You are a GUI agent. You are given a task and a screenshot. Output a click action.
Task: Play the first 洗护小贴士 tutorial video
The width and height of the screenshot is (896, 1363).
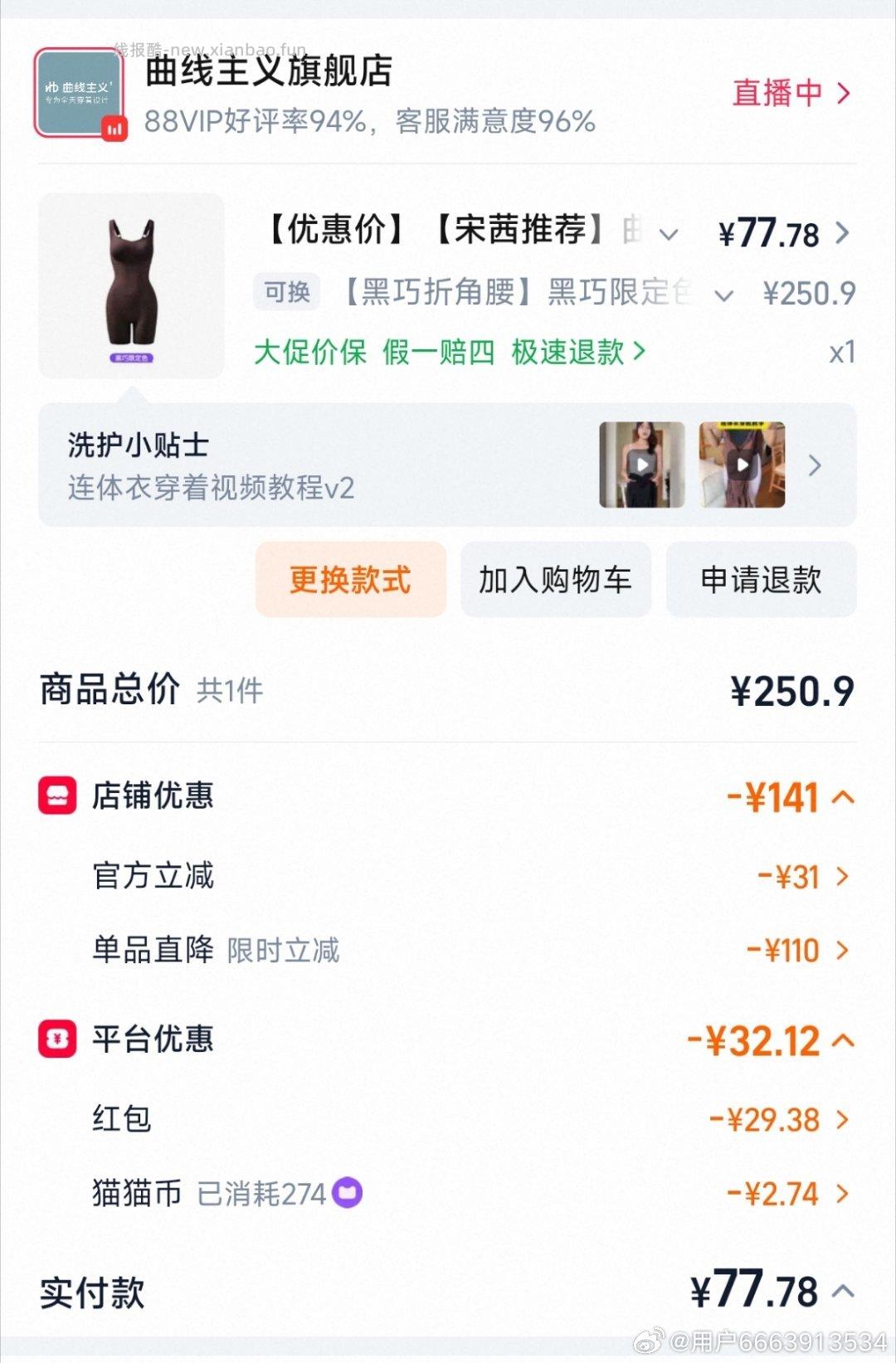coord(644,465)
